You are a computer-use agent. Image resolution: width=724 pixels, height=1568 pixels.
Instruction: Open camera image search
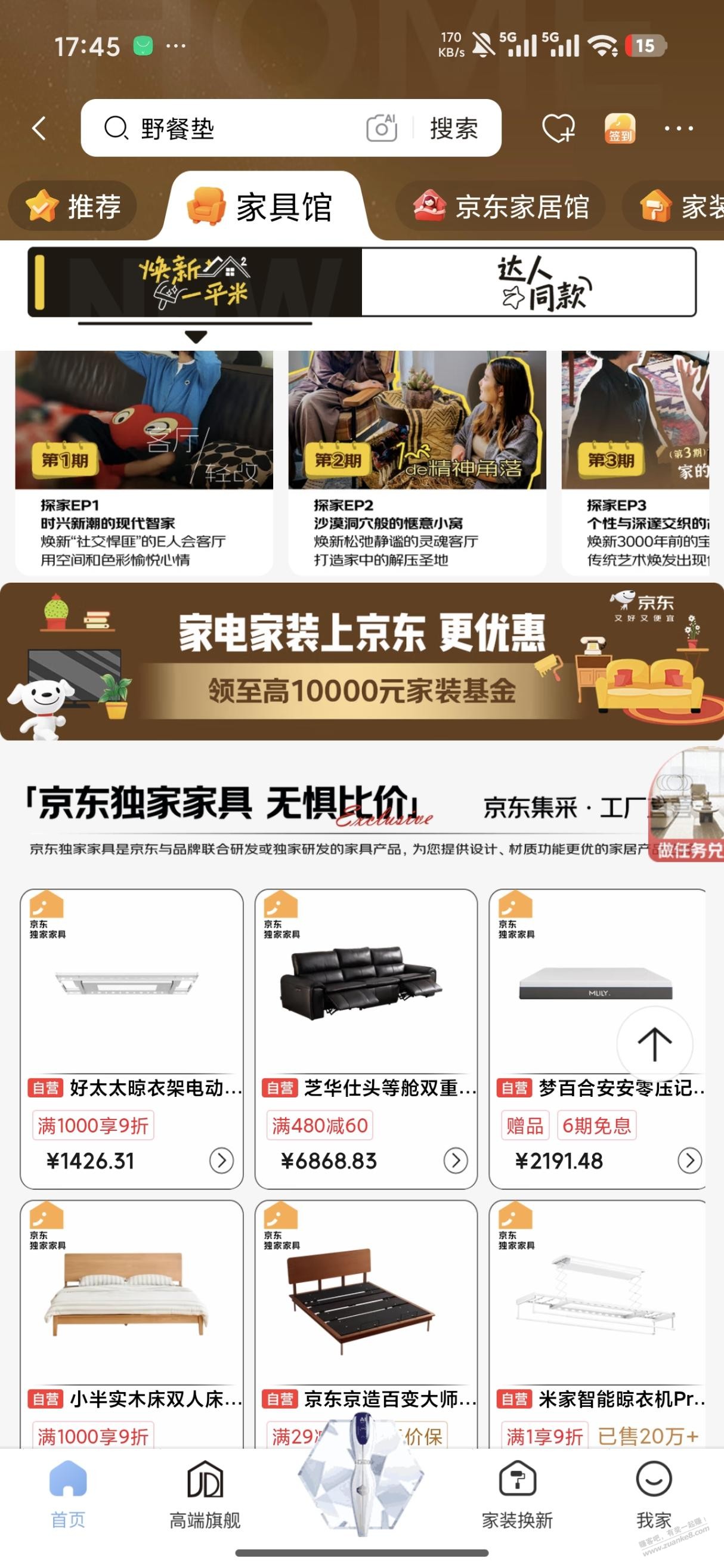point(382,128)
